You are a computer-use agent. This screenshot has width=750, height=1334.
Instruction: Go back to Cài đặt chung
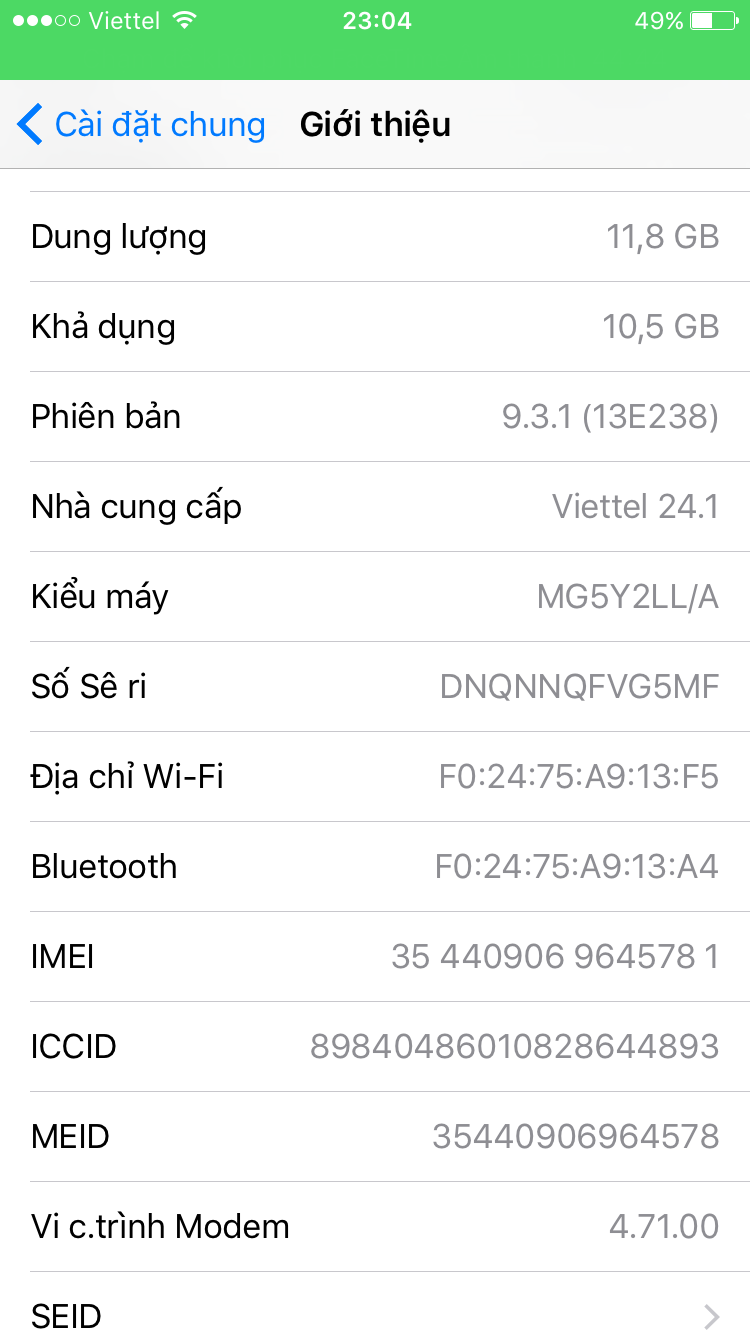[141, 125]
